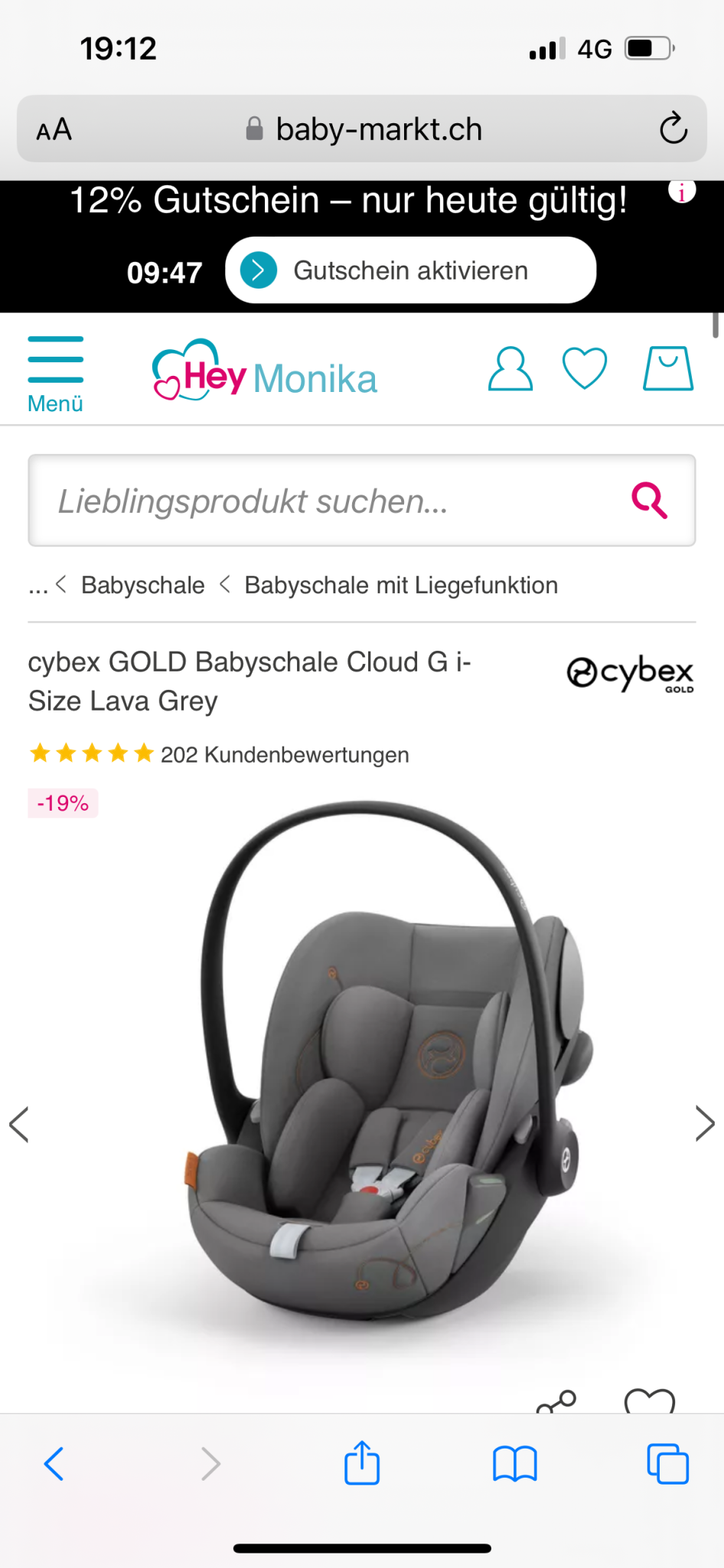Open Babyschale mit Liegefunktion breadcrumb

[401, 585]
